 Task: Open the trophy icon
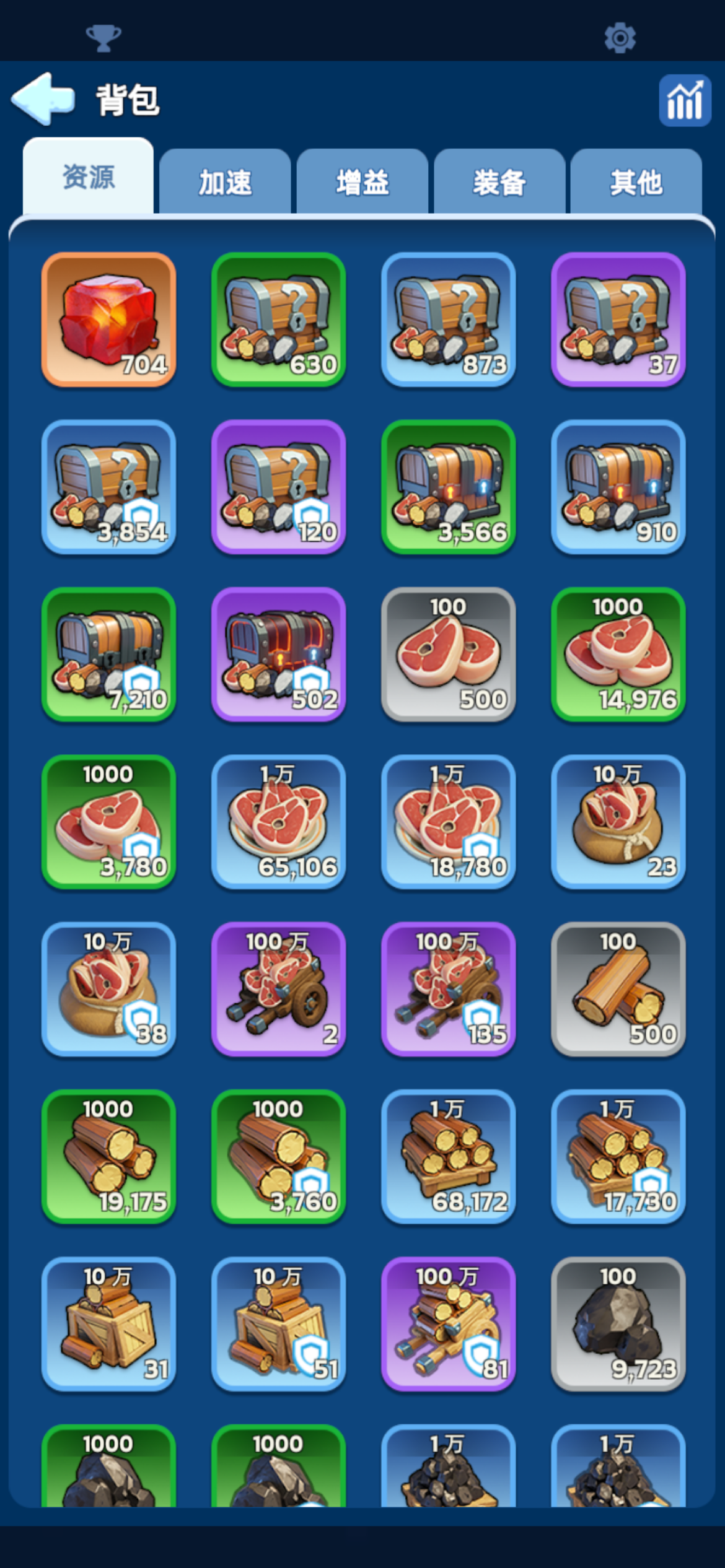[103, 38]
